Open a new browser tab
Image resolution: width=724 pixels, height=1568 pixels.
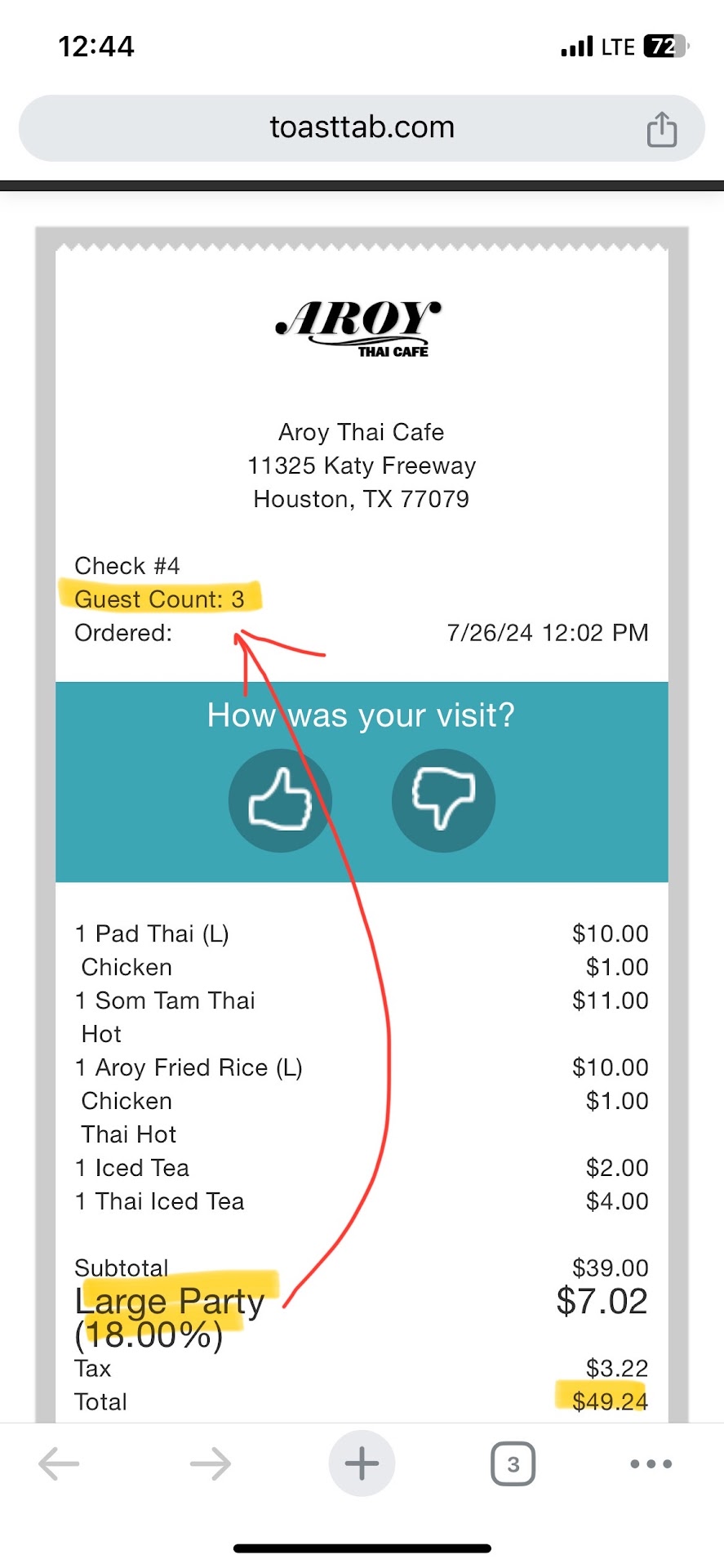pos(362,1463)
